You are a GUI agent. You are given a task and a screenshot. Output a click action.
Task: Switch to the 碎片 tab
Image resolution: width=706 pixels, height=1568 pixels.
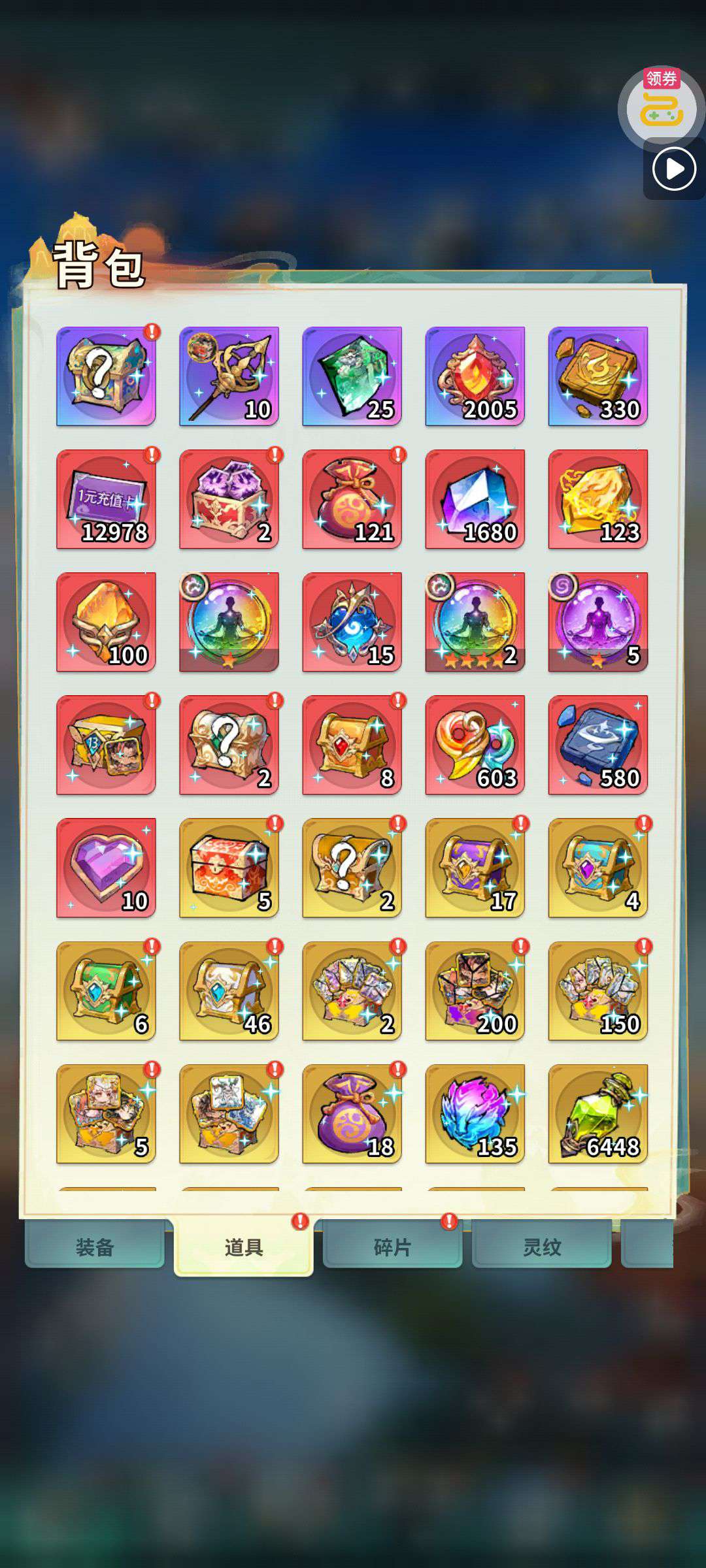tap(392, 1247)
